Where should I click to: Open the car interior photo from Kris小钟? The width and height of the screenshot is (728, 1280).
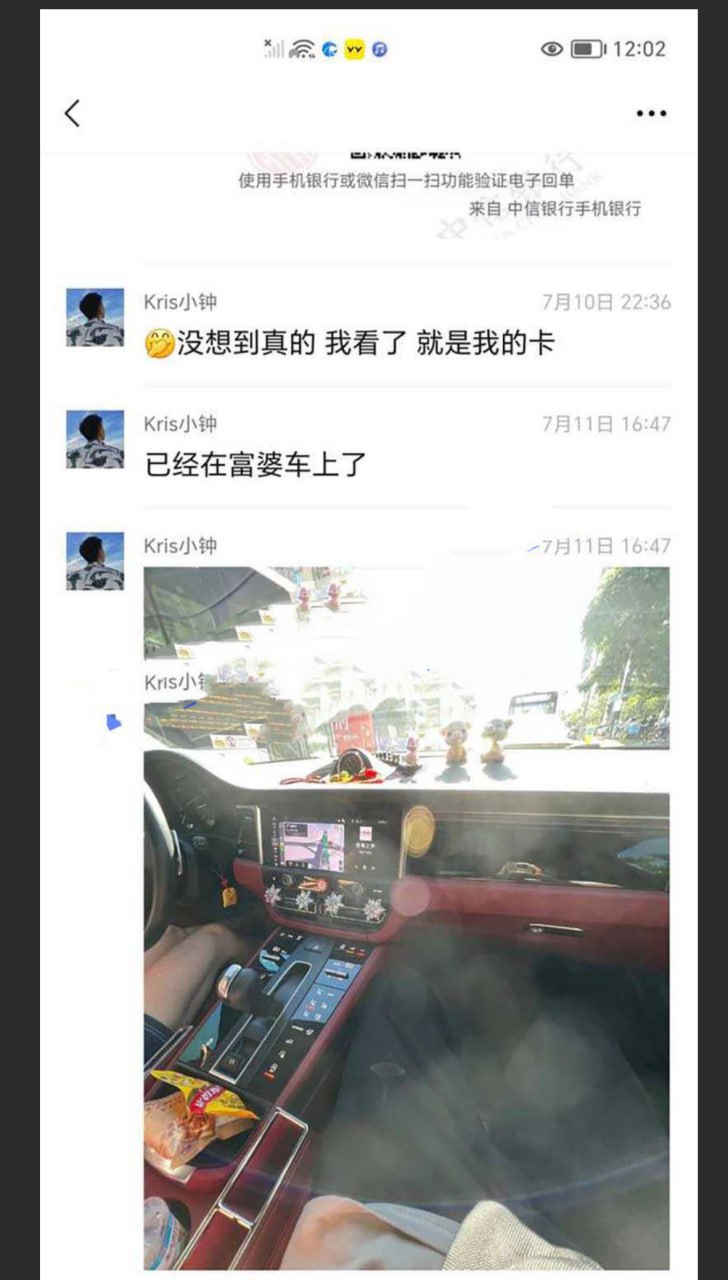click(x=406, y=915)
